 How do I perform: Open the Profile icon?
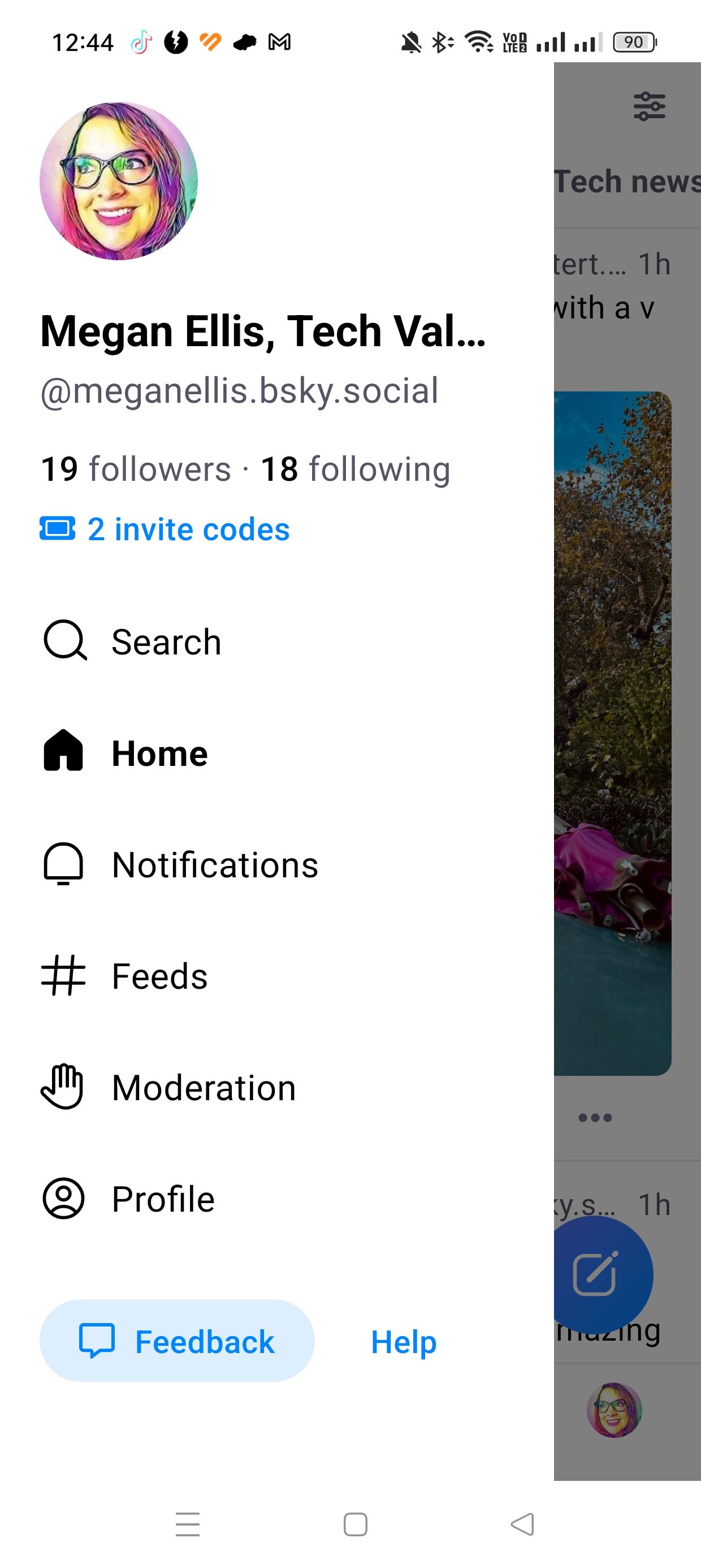point(64,1199)
